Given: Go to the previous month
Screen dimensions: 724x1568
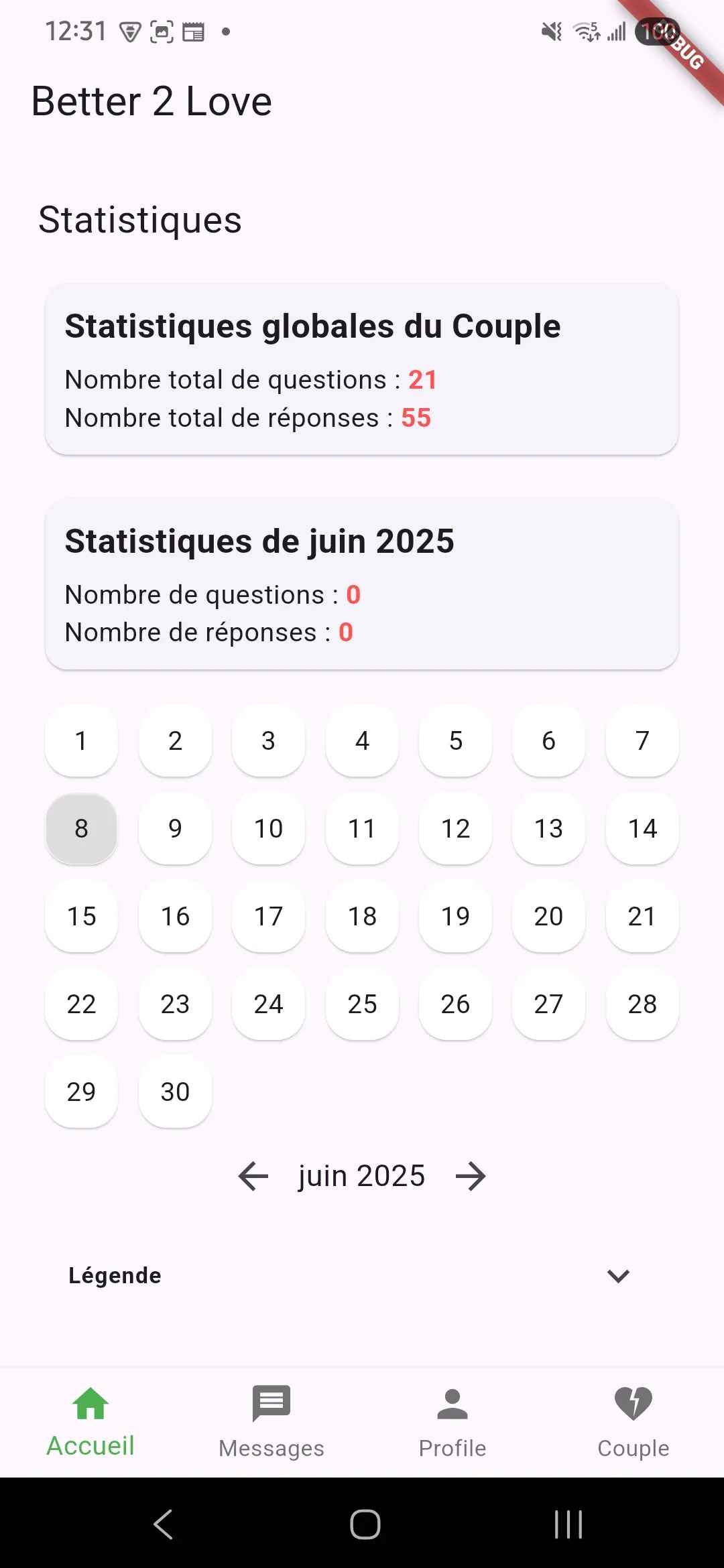Looking at the screenshot, I should click(253, 1176).
